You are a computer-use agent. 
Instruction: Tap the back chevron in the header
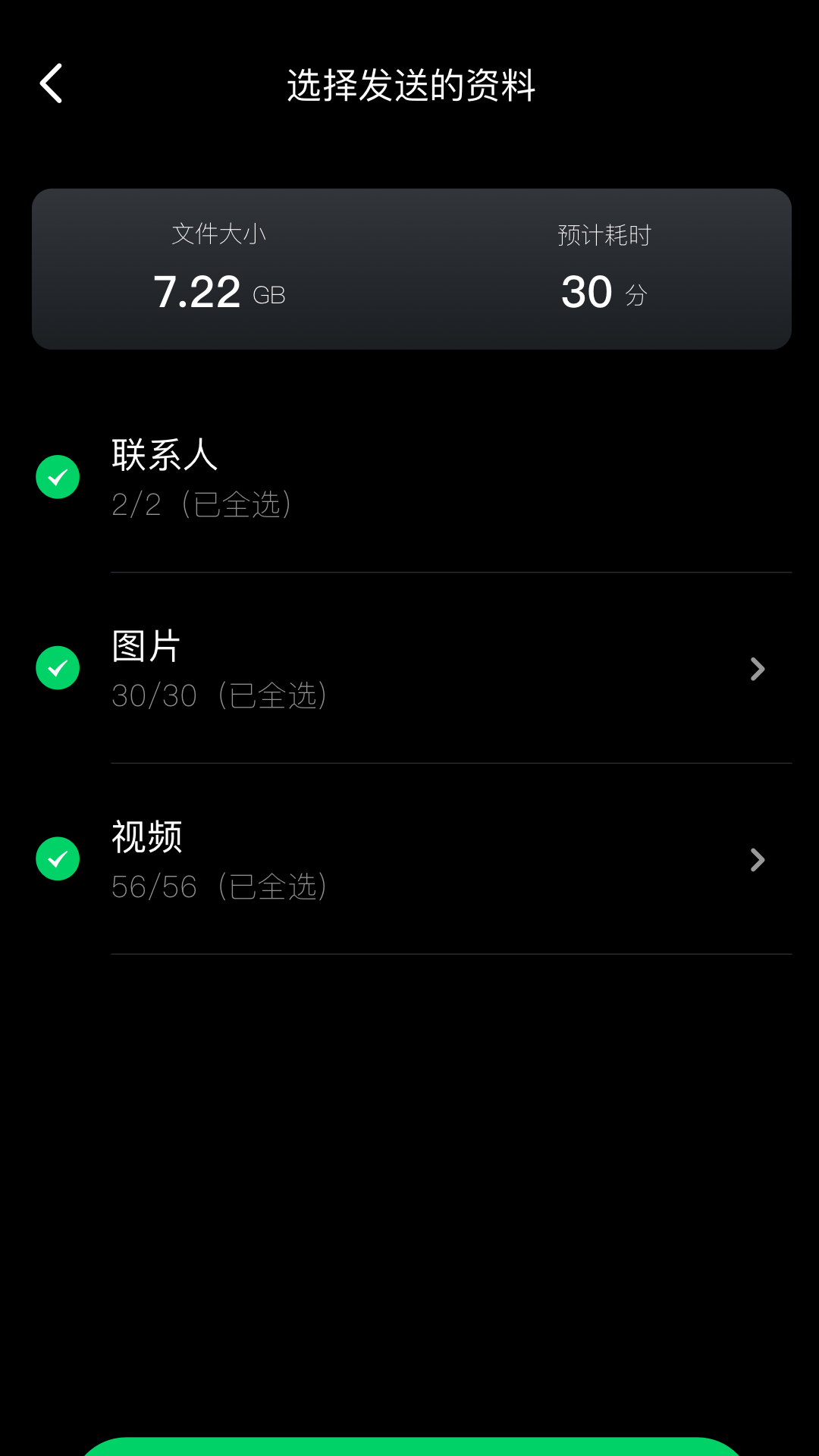pyautogui.click(x=51, y=83)
